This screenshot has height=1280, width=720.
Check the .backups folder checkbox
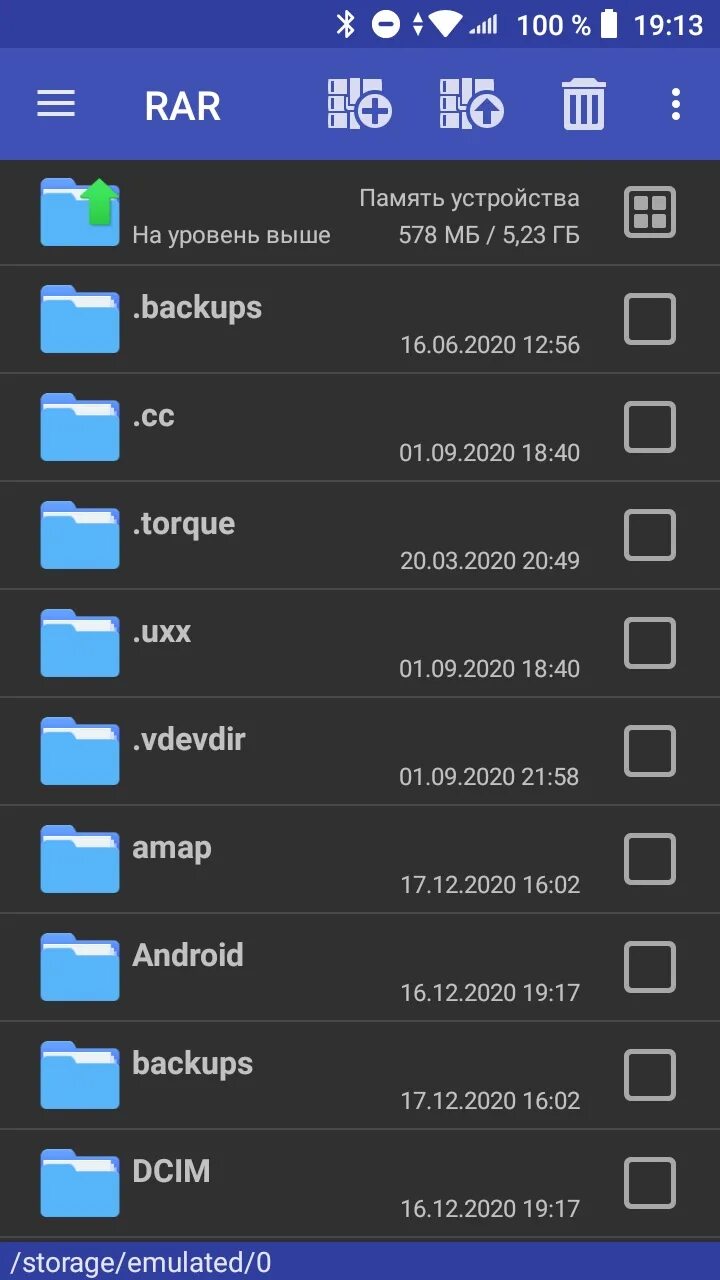point(650,320)
